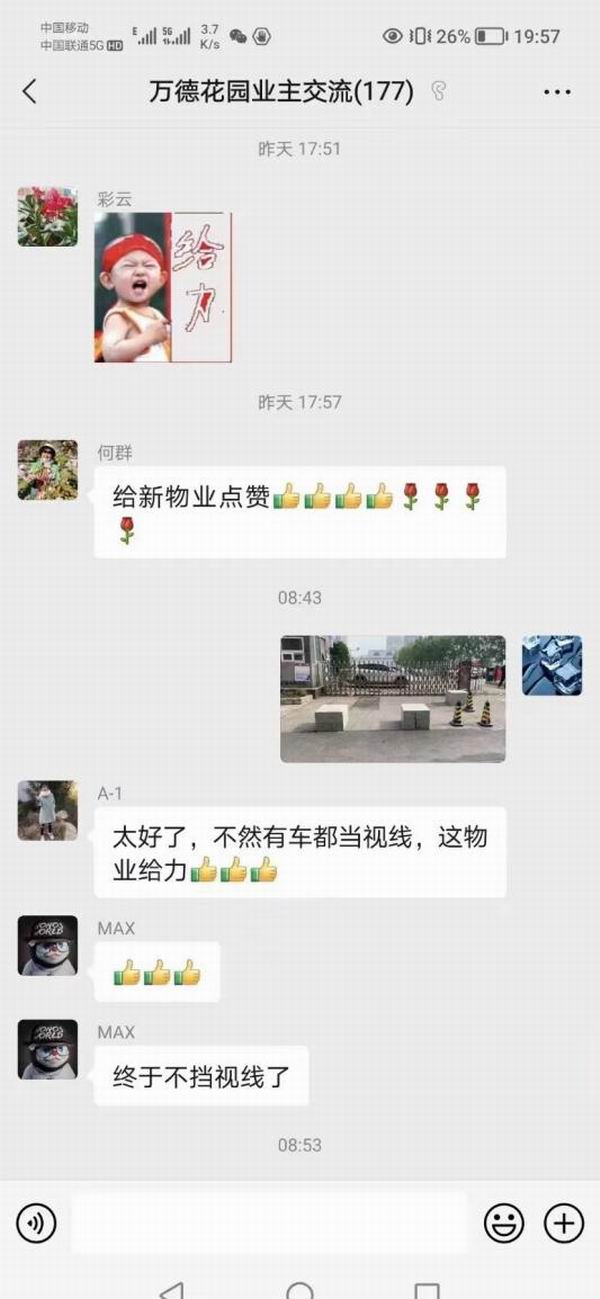Open MAX's avatar beside the thumbs-up message
The height and width of the screenshot is (1299, 600).
47,945
